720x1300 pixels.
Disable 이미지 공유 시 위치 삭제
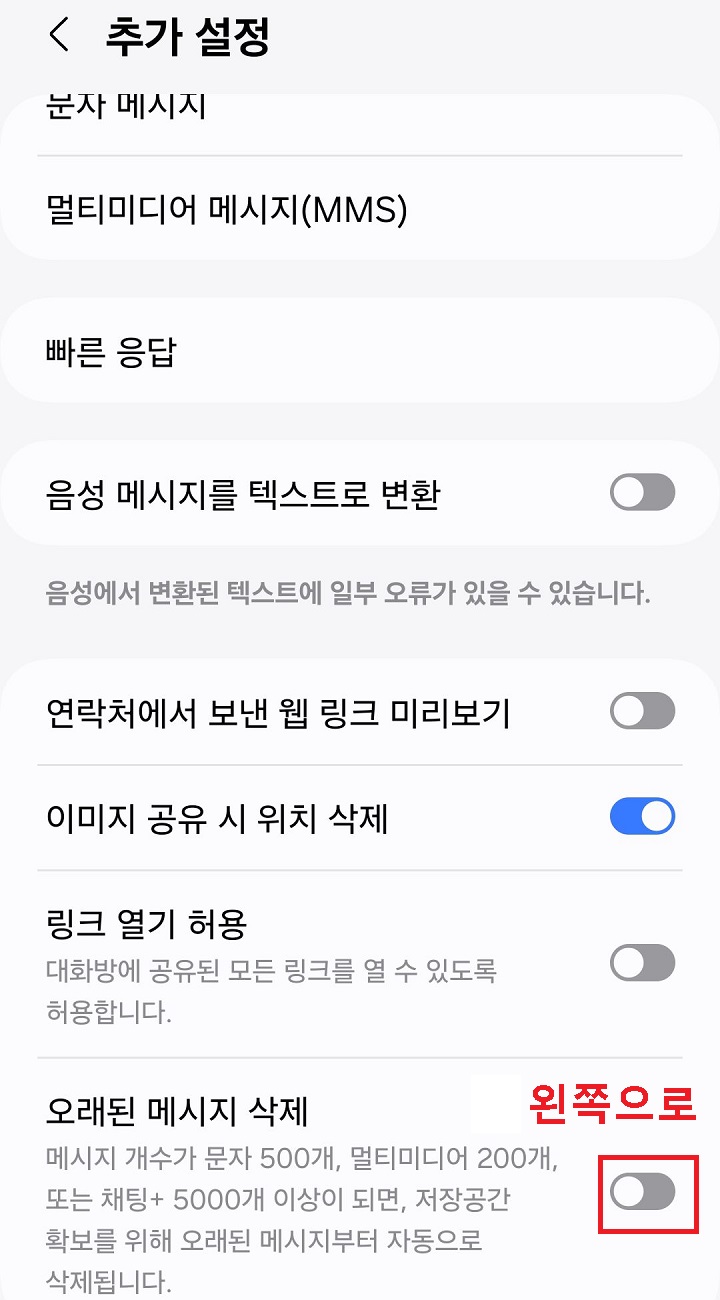pos(644,816)
